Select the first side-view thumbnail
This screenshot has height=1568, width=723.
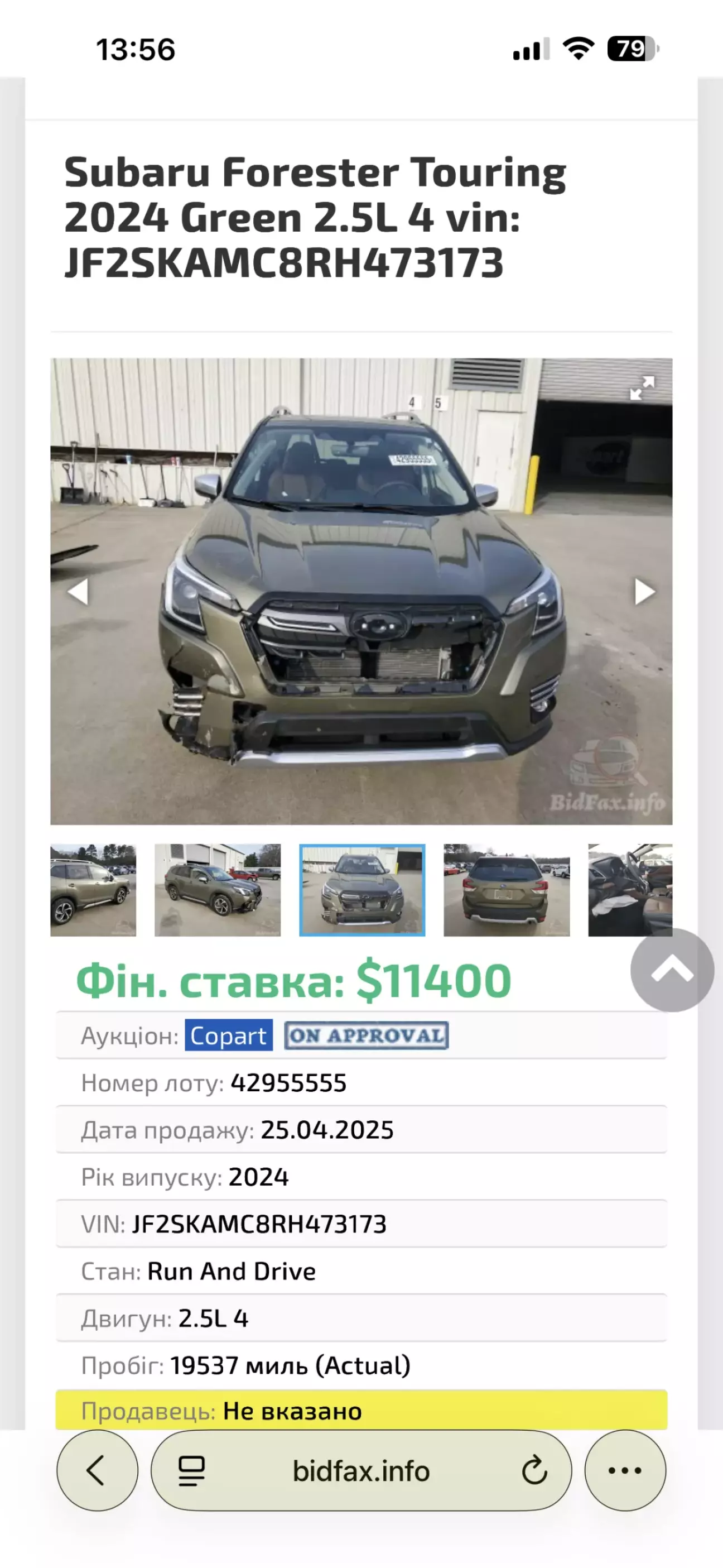(x=95, y=890)
